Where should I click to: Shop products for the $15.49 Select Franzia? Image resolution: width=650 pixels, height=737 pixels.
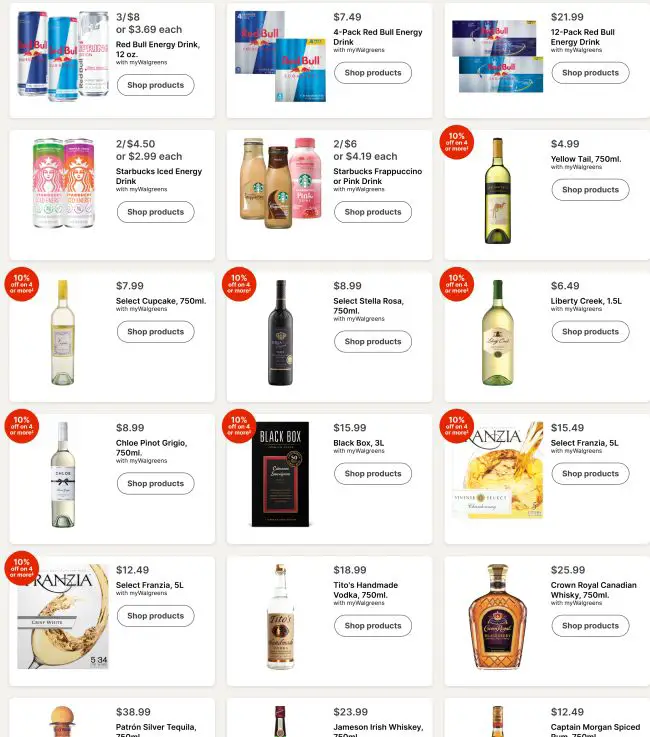(x=590, y=473)
